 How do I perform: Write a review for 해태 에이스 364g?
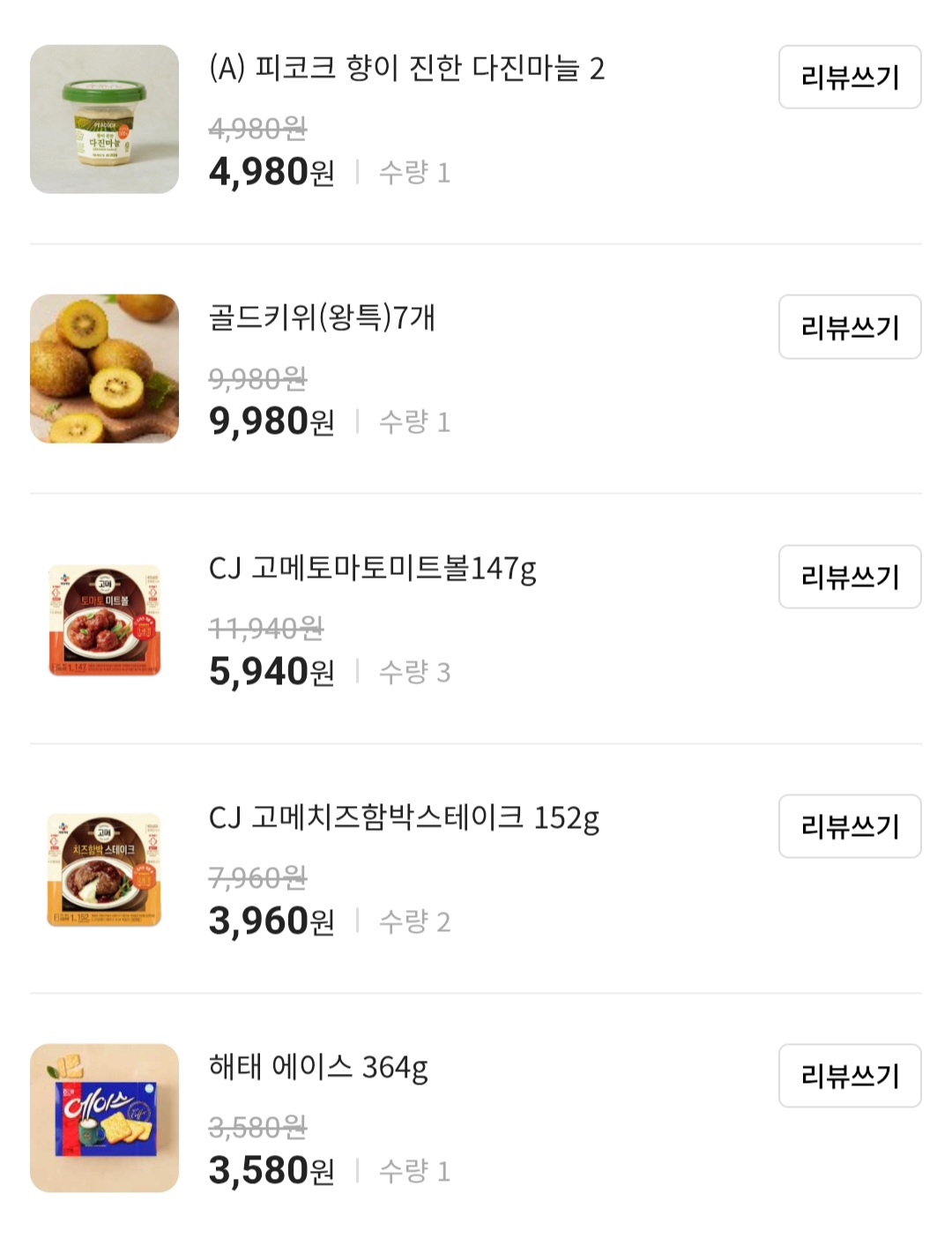click(x=850, y=1076)
